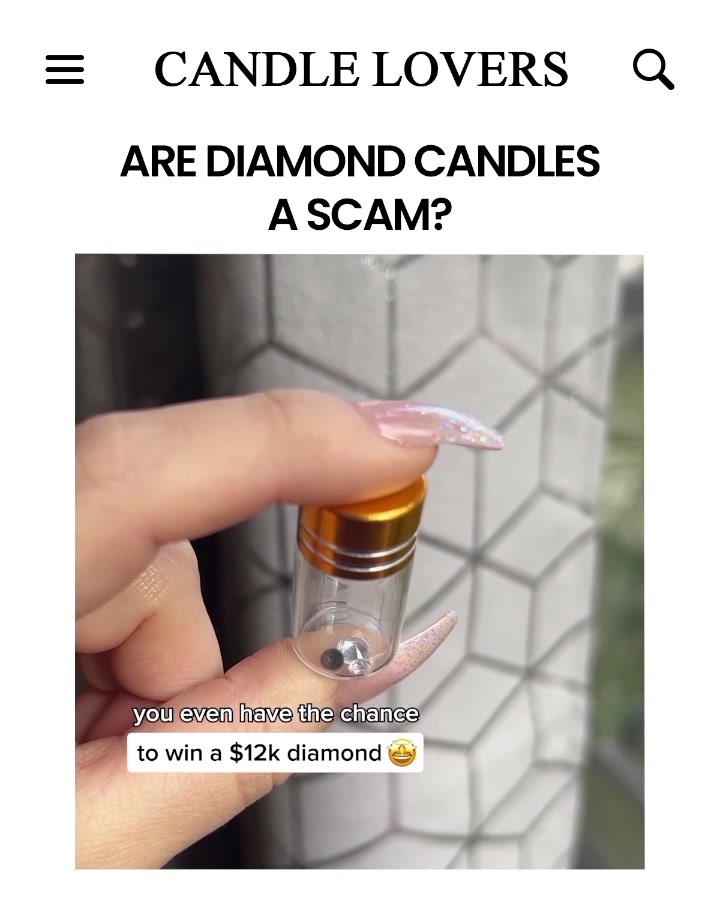The height and width of the screenshot is (900, 720).
Task: Click the header area above the article
Action: pyautogui.click(x=360, y=70)
